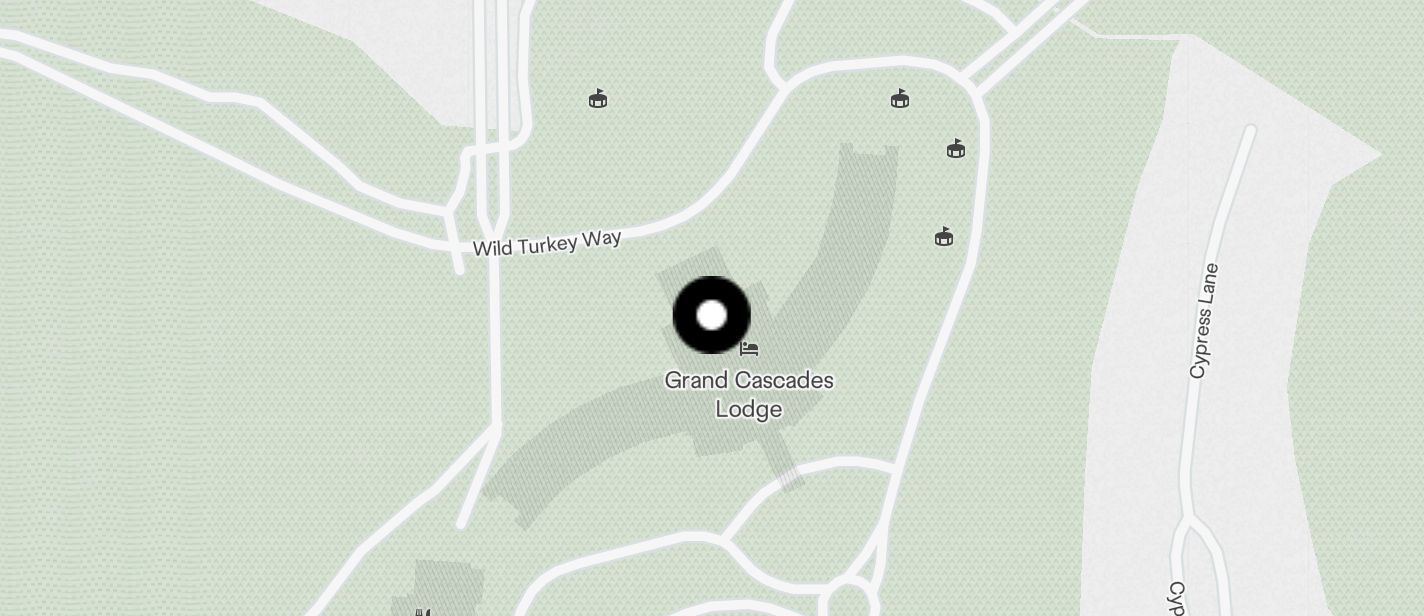This screenshot has height=616, width=1424.
Task: Open the Grand Cascades Lodge place label
Action: tap(749, 394)
